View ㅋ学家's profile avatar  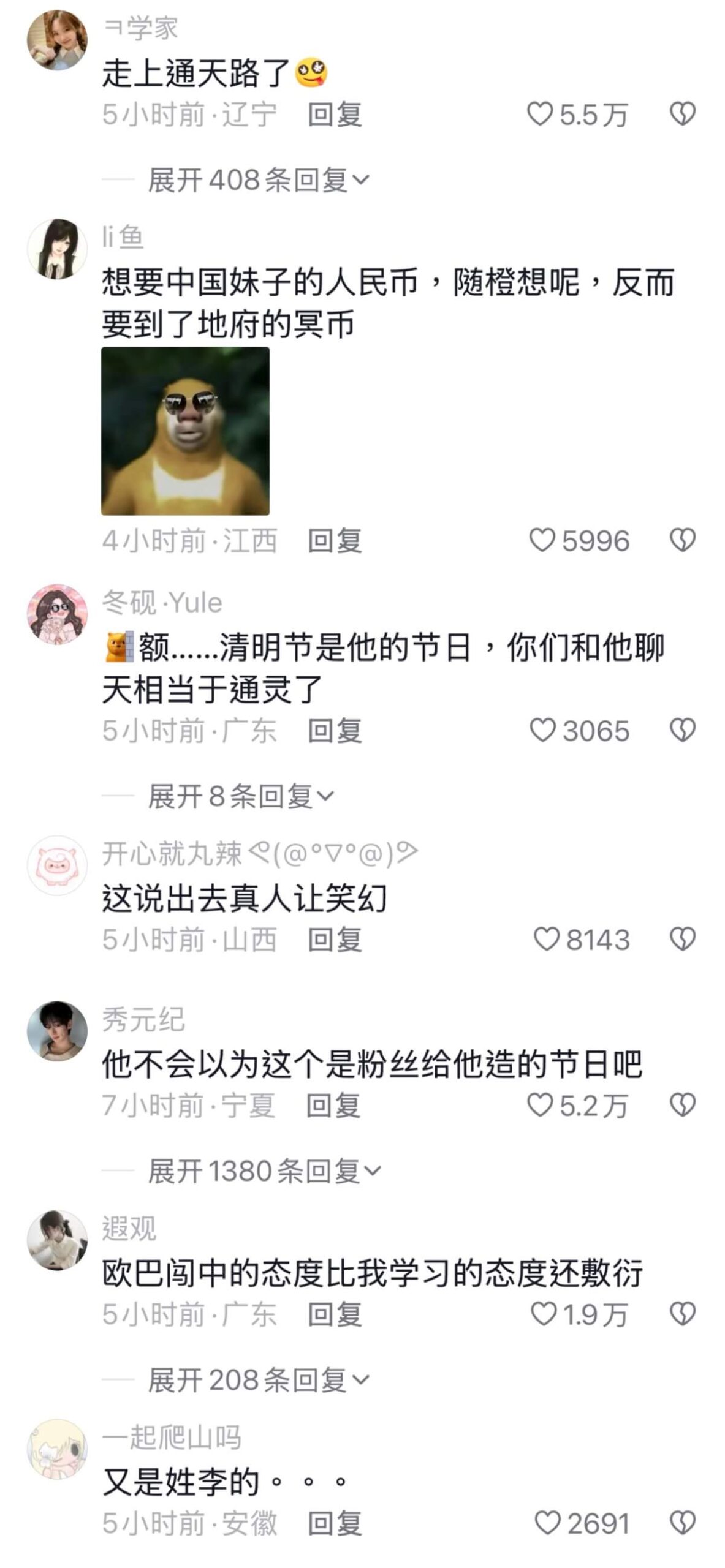tap(57, 40)
